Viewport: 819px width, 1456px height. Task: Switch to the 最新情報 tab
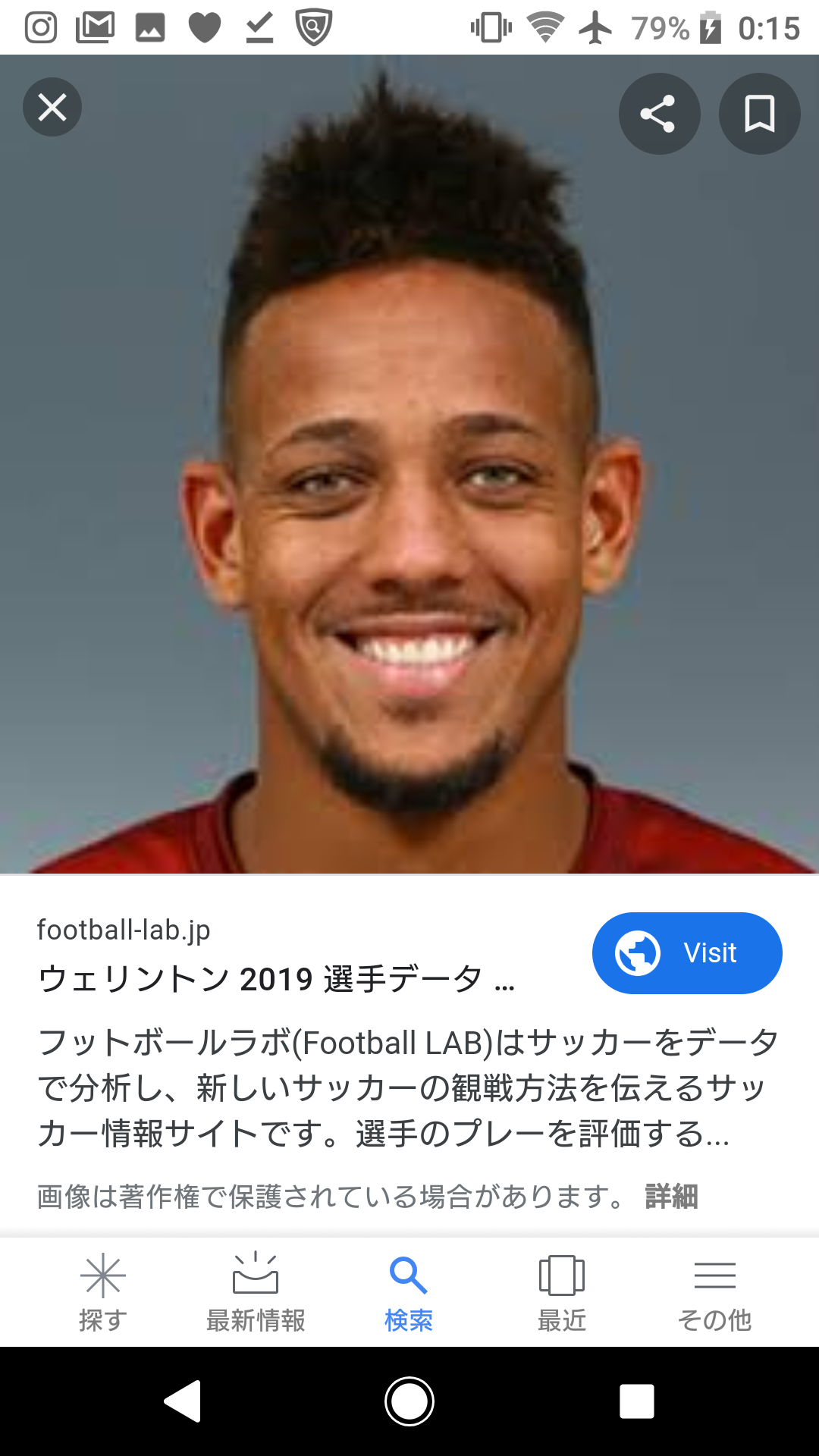256,1292
